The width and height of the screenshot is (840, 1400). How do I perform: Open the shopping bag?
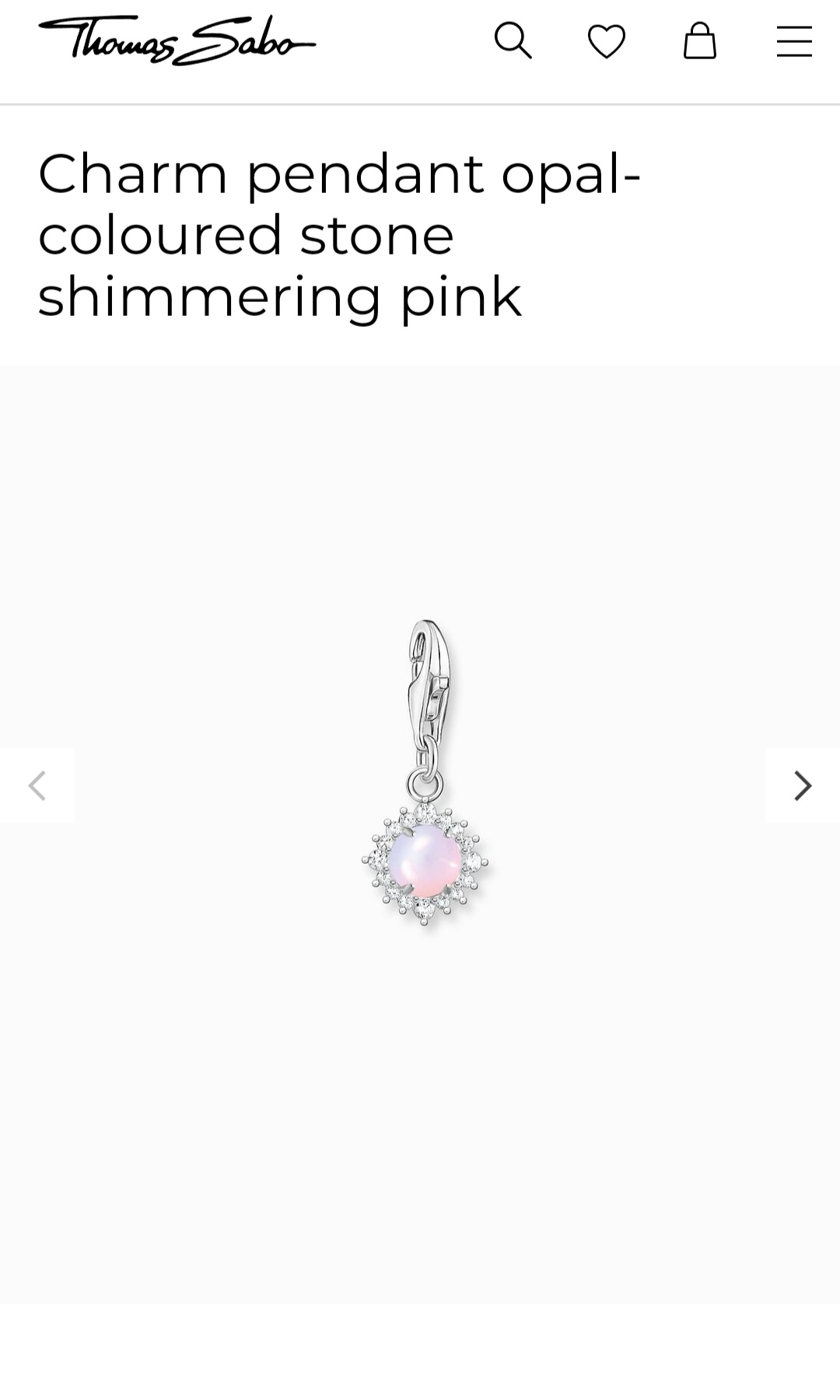tap(700, 40)
